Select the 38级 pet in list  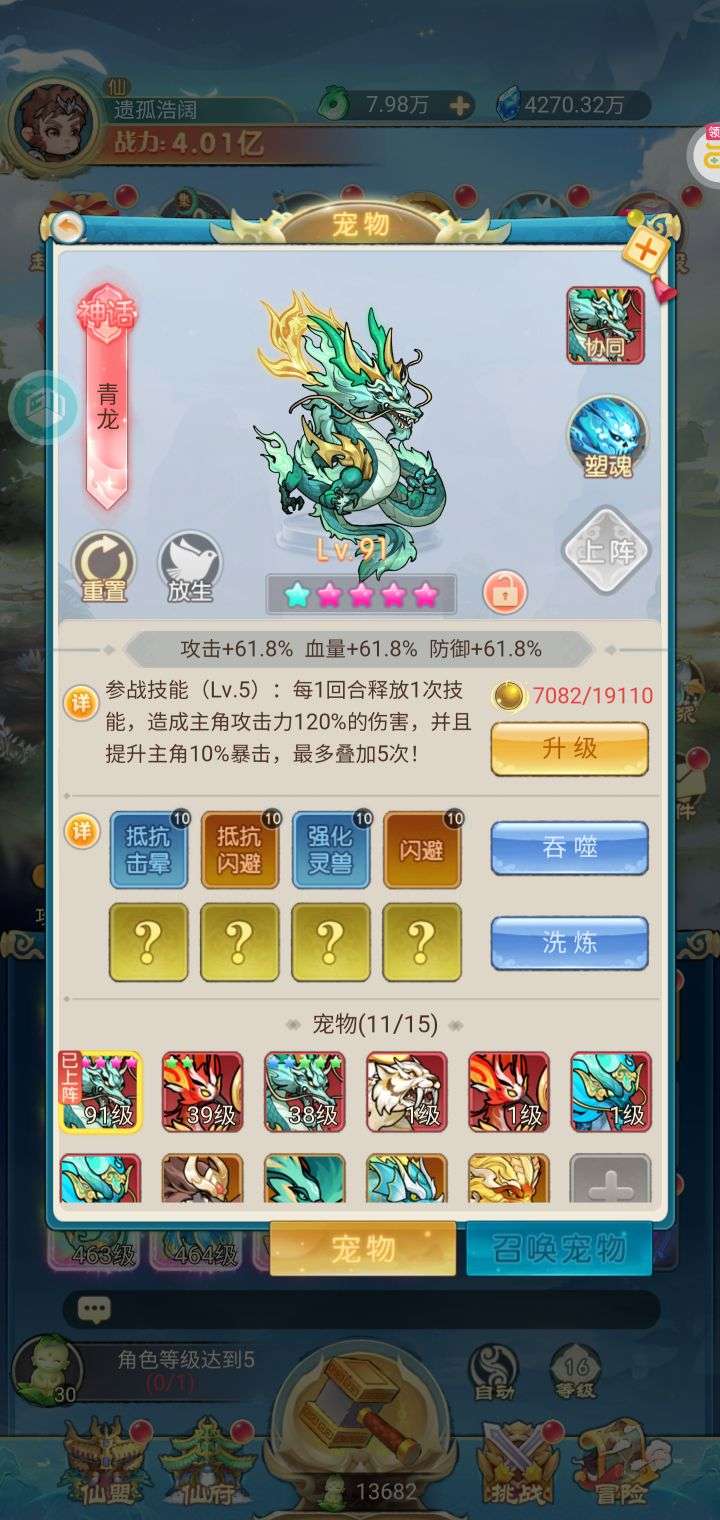(305, 1092)
